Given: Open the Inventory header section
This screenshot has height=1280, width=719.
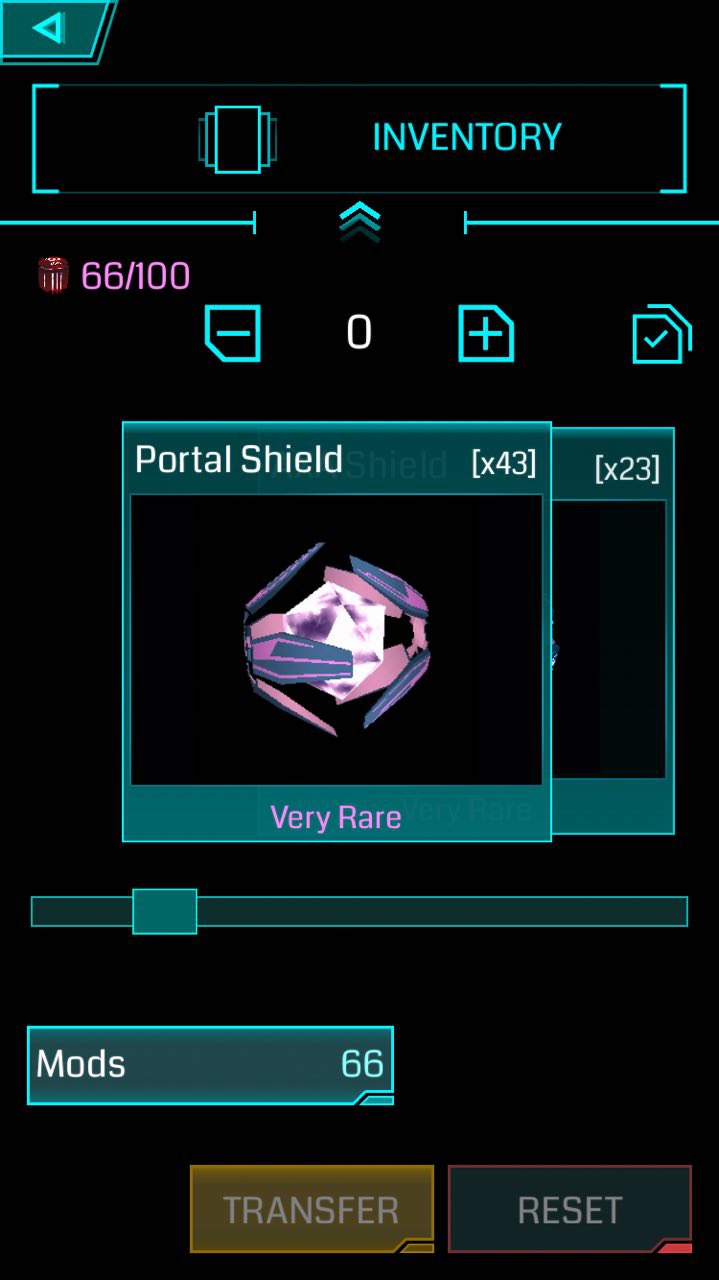Looking at the screenshot, I should click(360, 138).
